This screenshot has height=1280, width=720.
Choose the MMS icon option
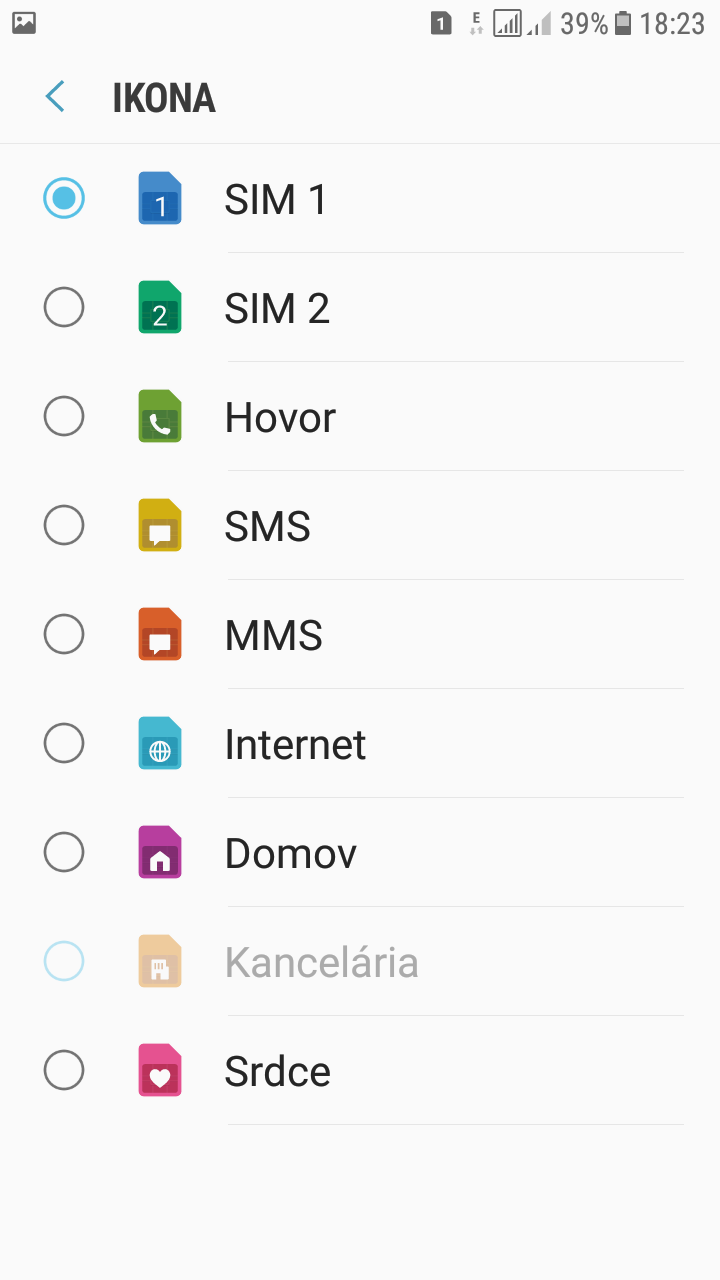360,634
